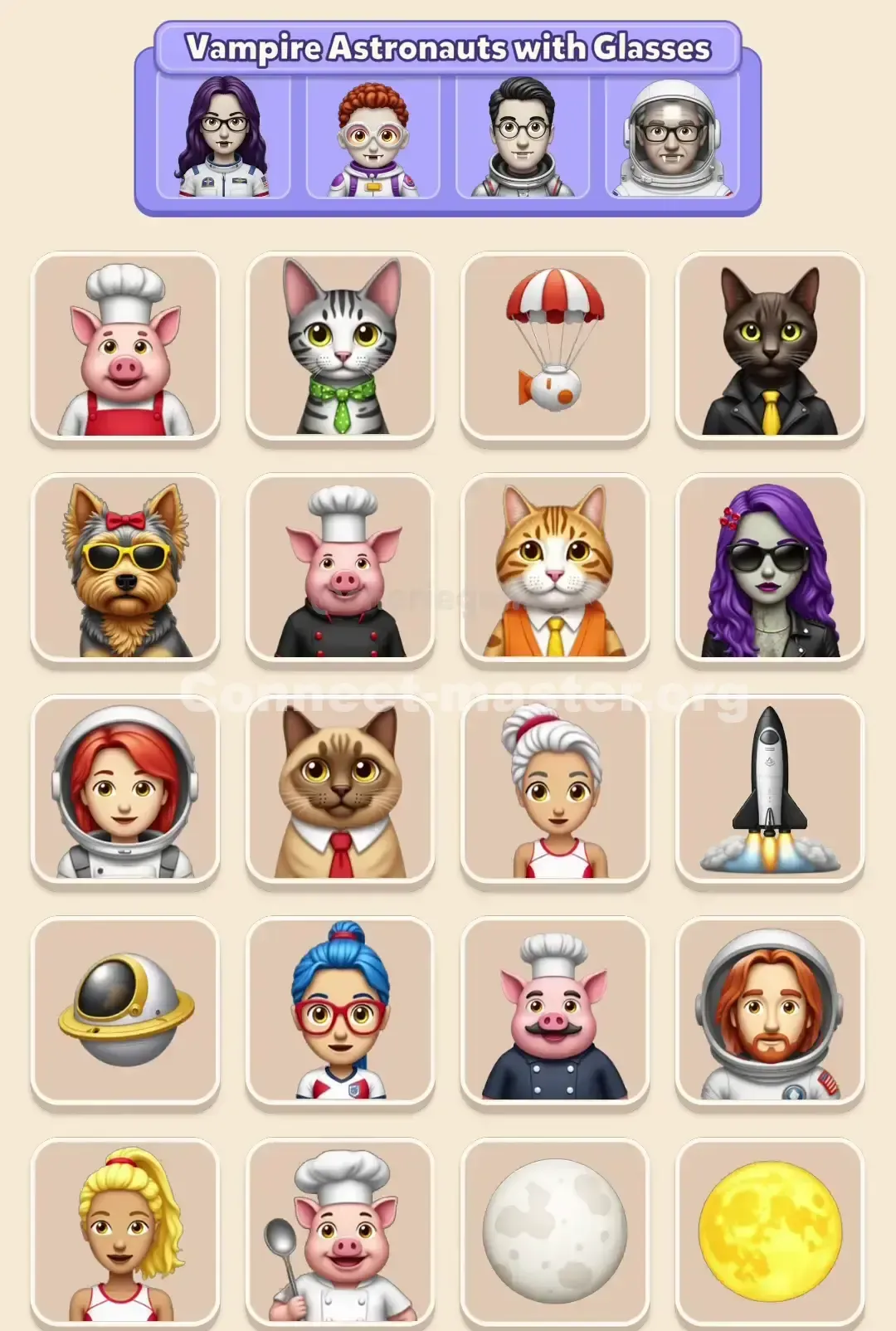Select the red-haired woman astronaut
This screenshot has width=896, height=1331.
click(124, 792)
